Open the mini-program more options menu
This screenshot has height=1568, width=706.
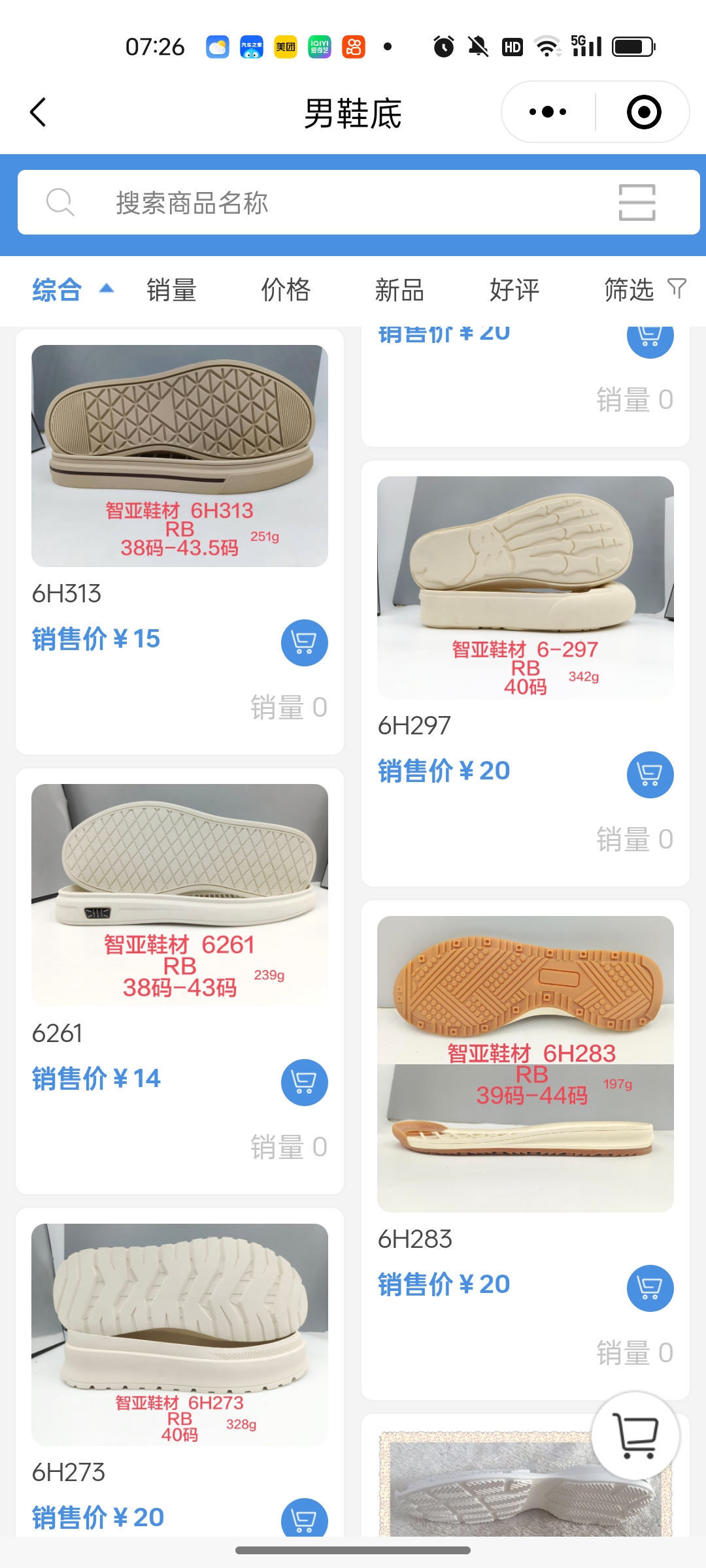pyautogui.click(x=548, y=112)
